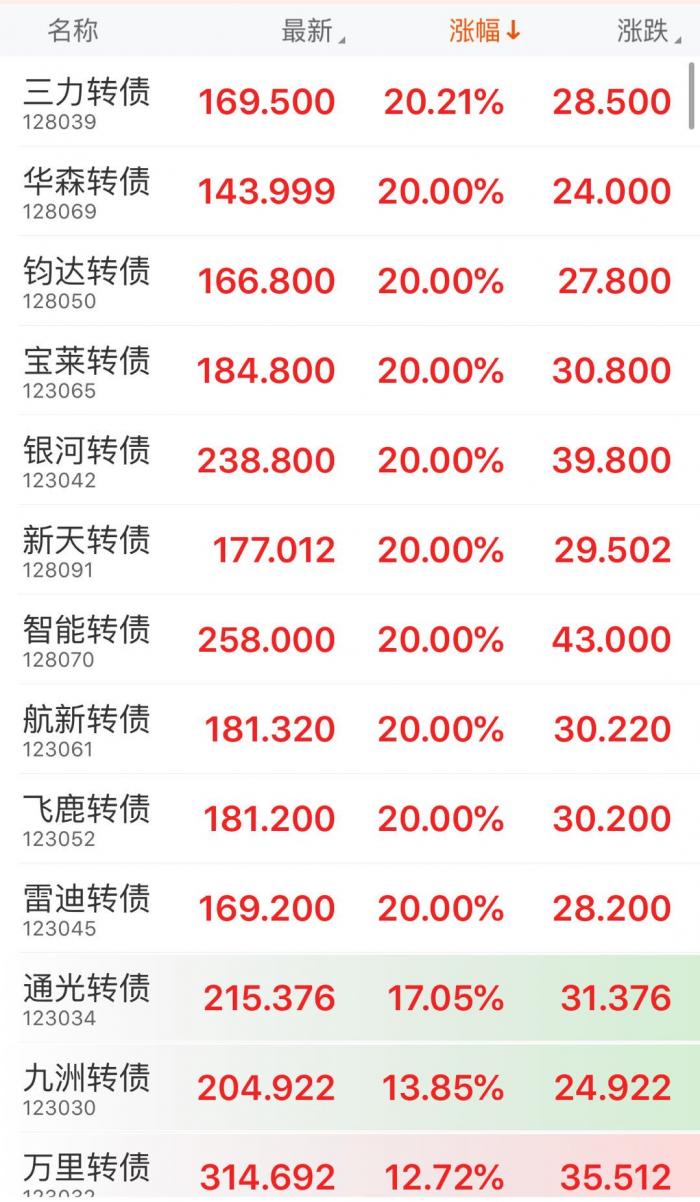View 新天转债 128091 quote page
The image size is (700, 1202).
87,550
